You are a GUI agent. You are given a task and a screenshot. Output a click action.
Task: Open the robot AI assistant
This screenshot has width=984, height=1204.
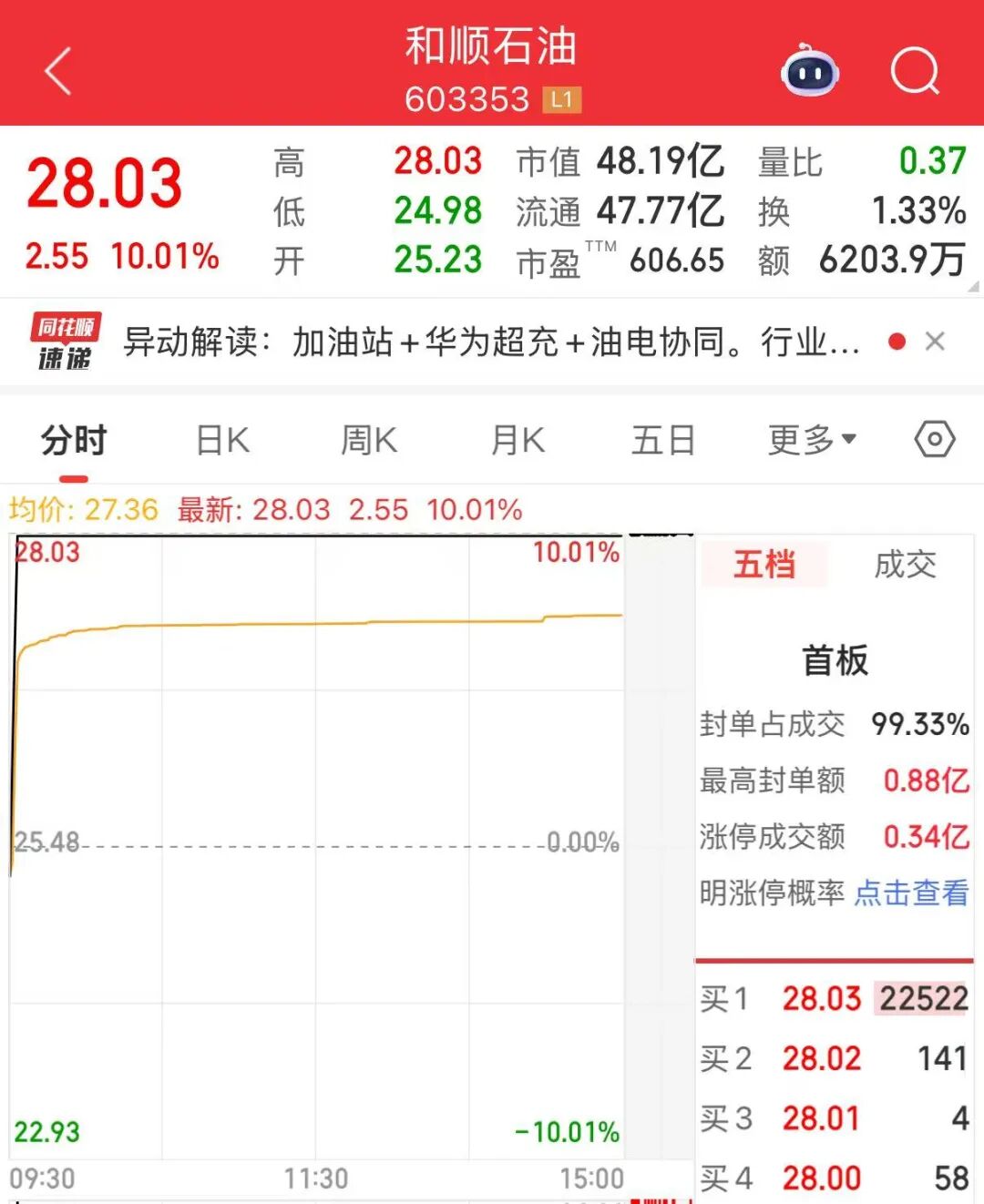pyautogui.click(x=809, y=71)
